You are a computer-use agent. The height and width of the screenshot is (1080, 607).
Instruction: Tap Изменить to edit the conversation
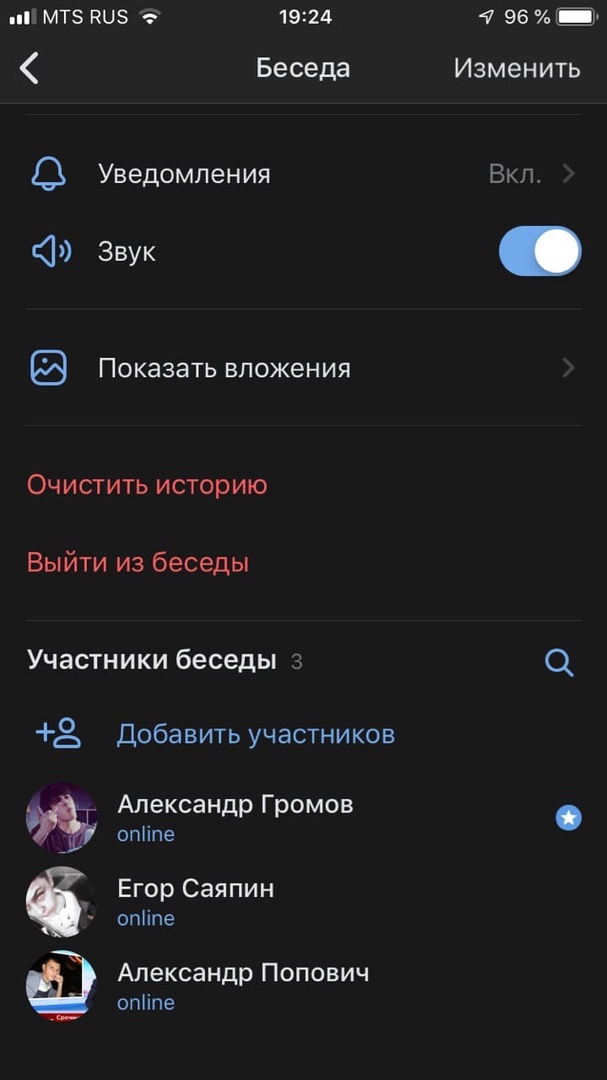(516, 68)
